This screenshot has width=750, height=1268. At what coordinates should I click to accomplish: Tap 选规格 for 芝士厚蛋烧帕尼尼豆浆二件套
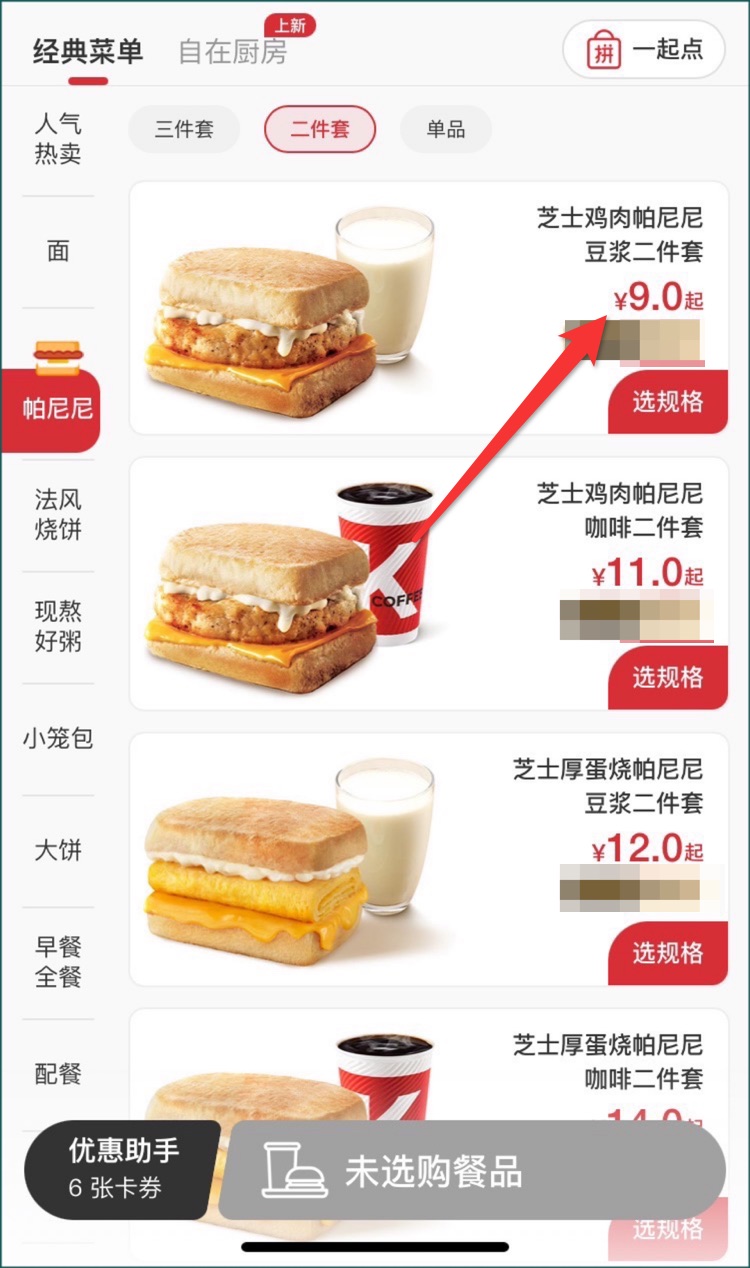point(667,954)
